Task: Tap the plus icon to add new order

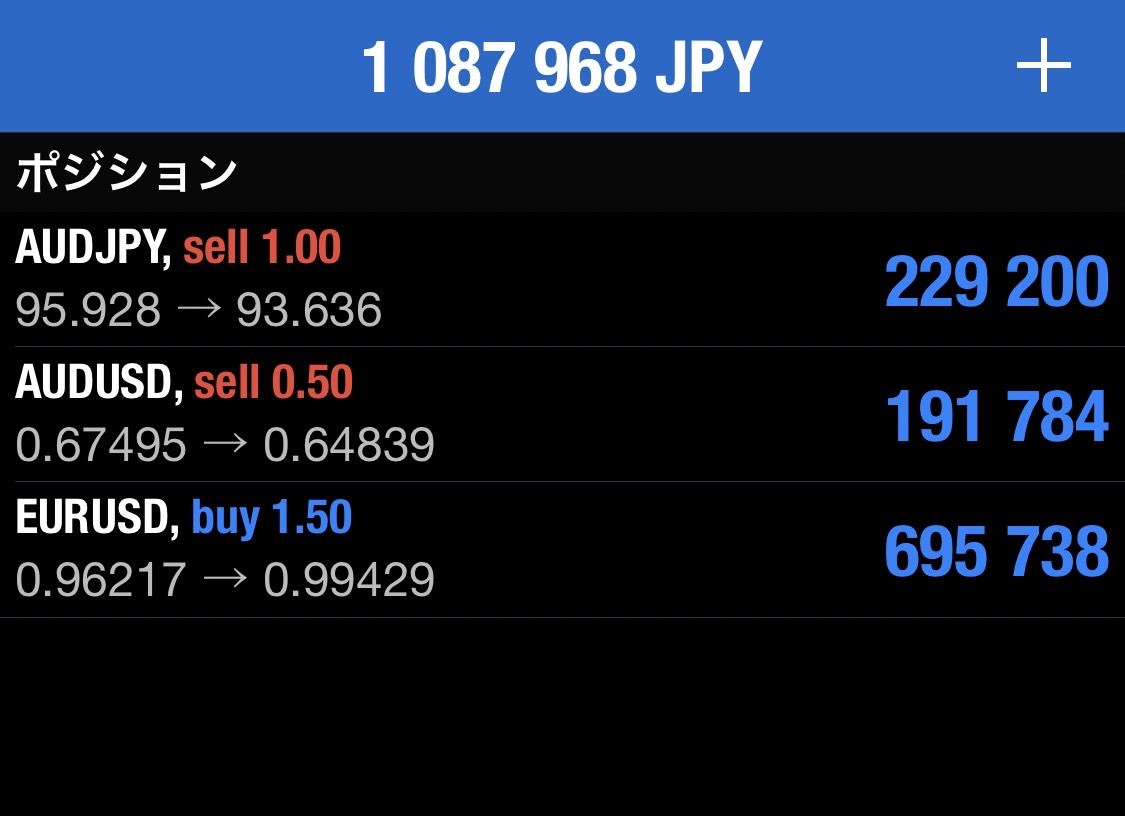Action: 1043,66
